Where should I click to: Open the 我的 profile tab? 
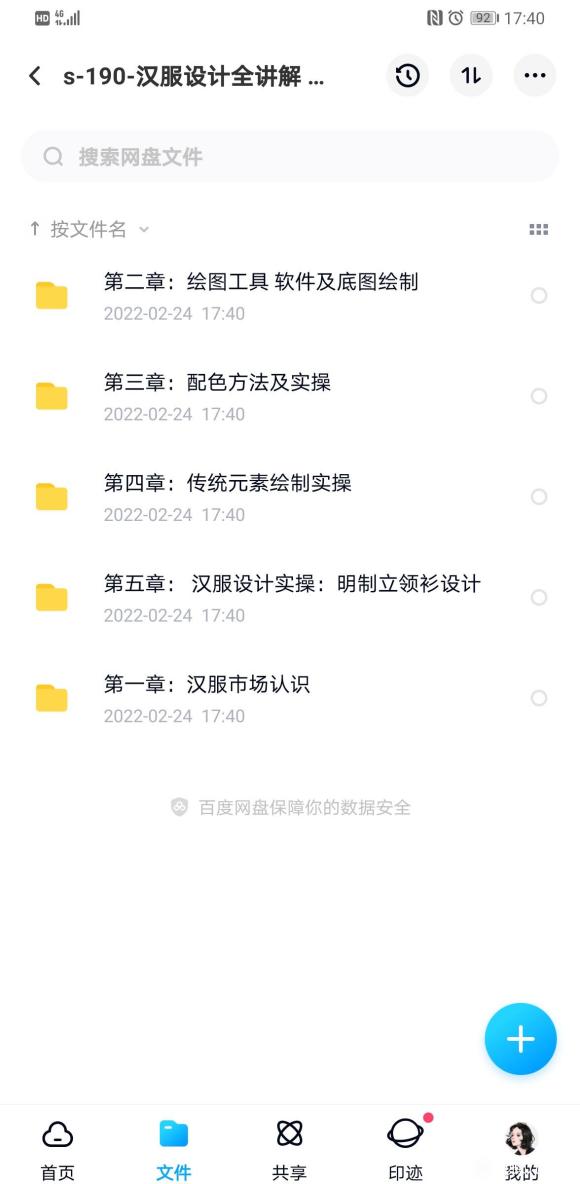(521, 1149)
